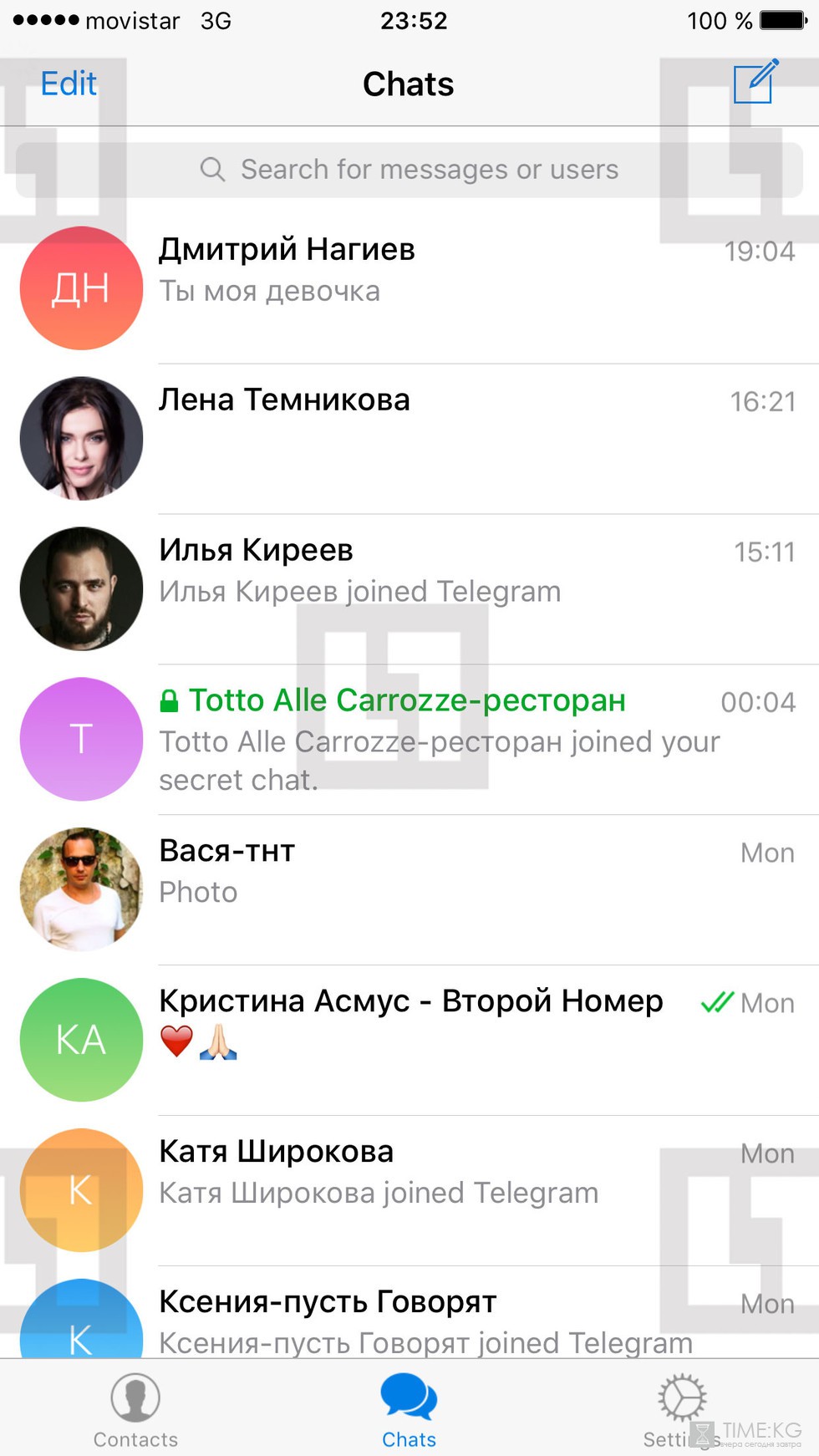Go to the Settings tab
This screenshot has width=819, height=1456.
coord(682,1409)
